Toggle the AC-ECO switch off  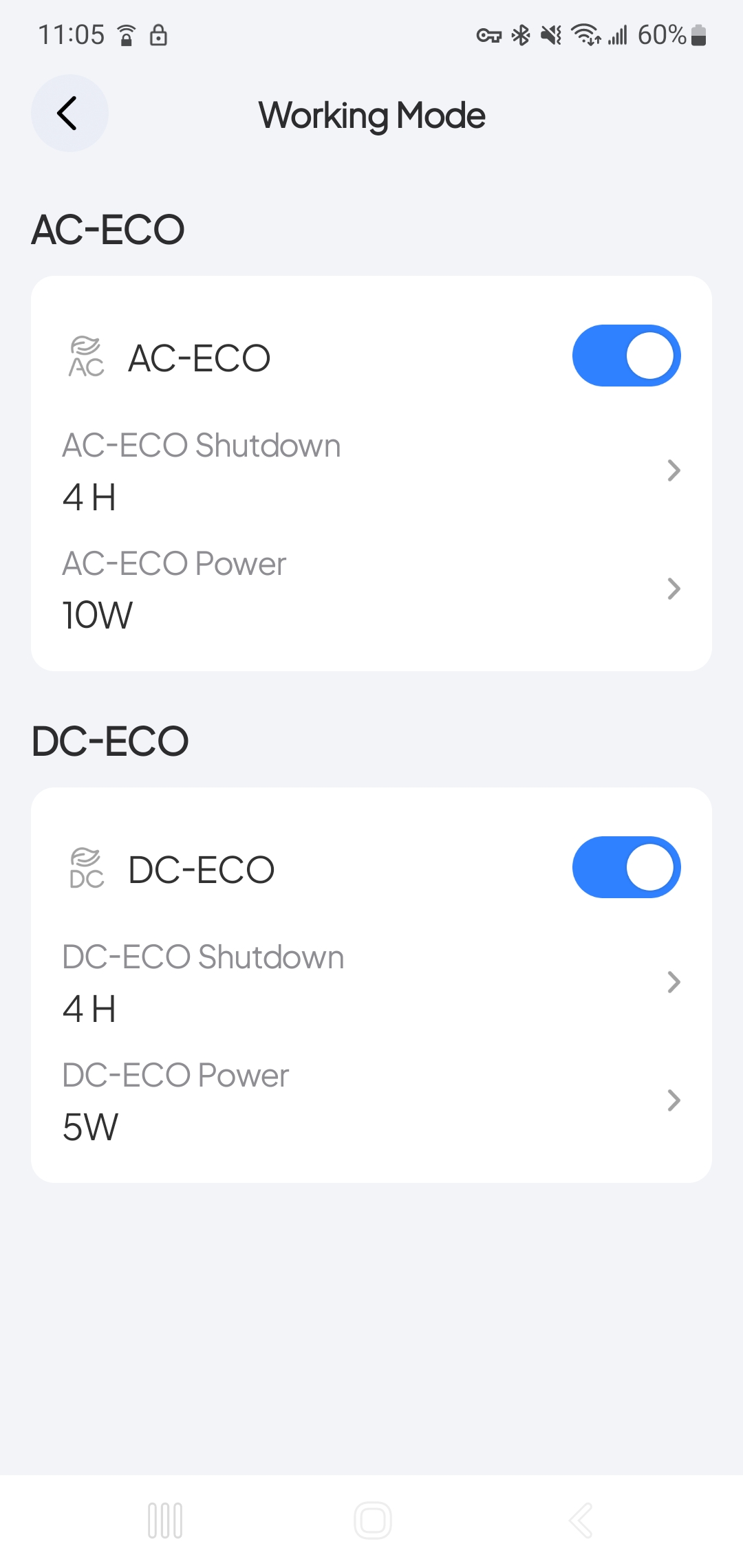626,356
